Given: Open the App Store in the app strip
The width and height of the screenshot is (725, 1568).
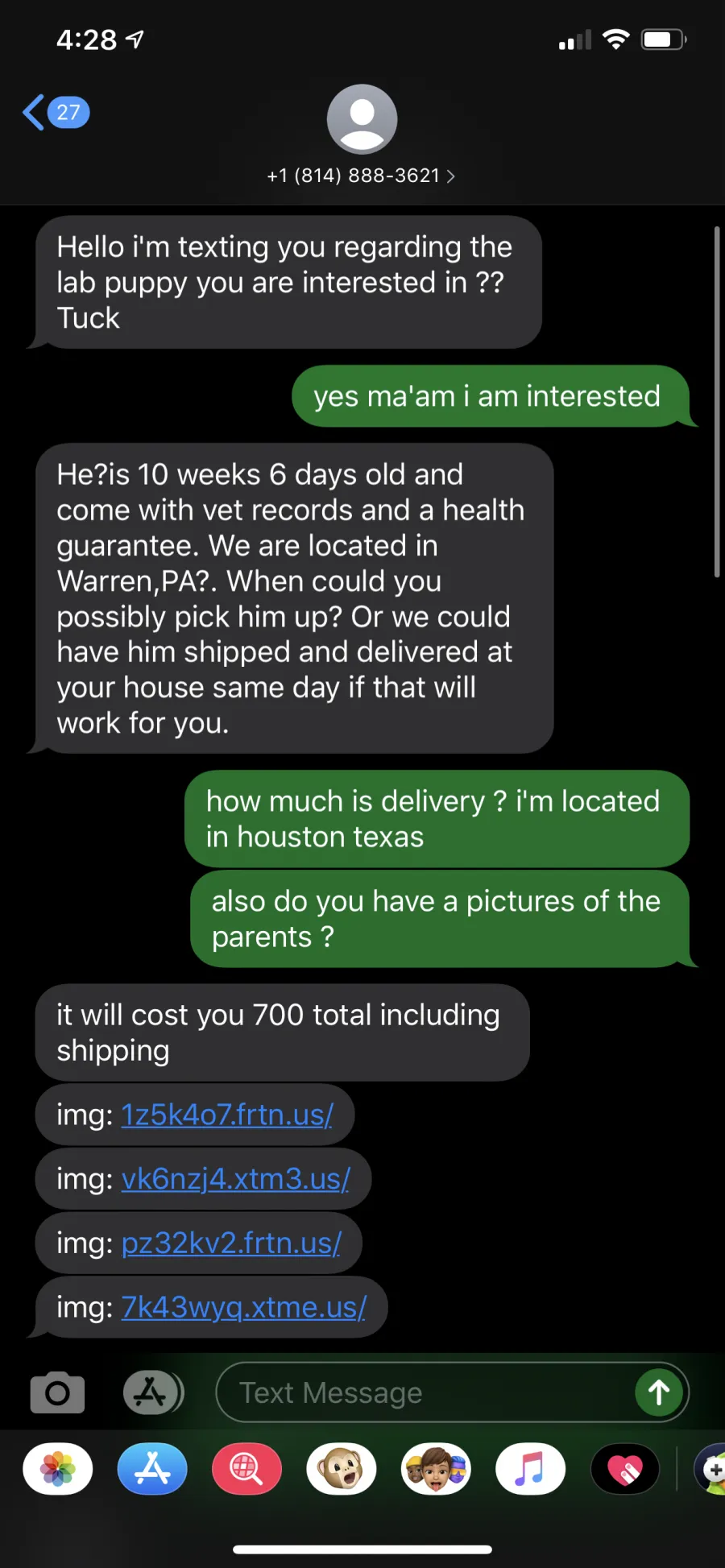Looking at the screenshot, I should point(152,1469).
